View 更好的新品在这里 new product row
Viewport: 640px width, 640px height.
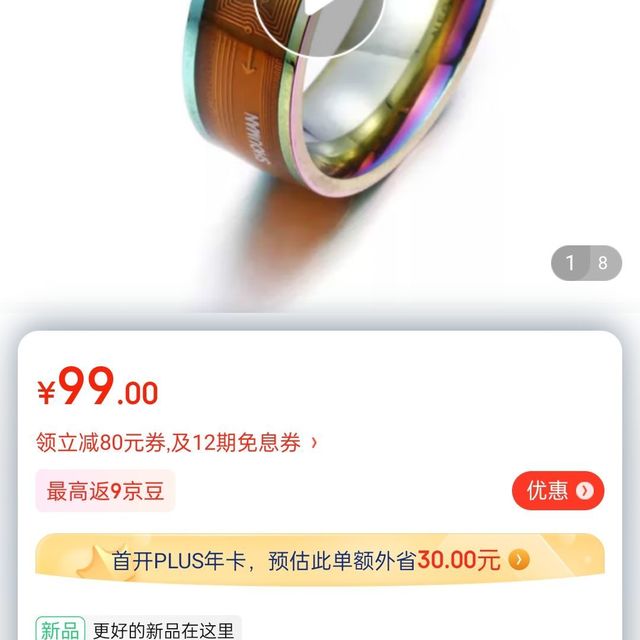point(163,630)
